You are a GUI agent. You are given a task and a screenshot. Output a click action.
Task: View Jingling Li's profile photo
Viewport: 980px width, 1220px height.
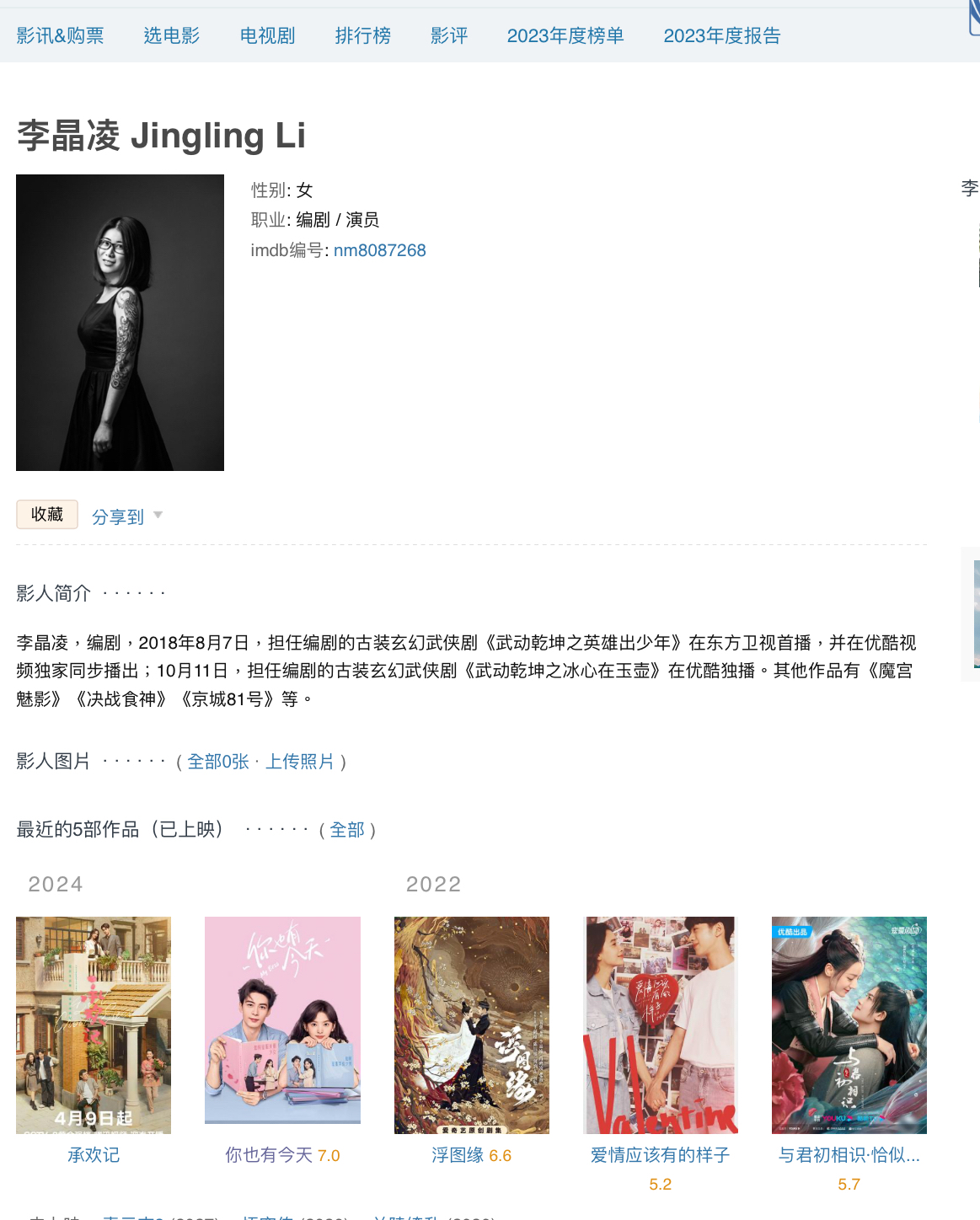(120, 323)
